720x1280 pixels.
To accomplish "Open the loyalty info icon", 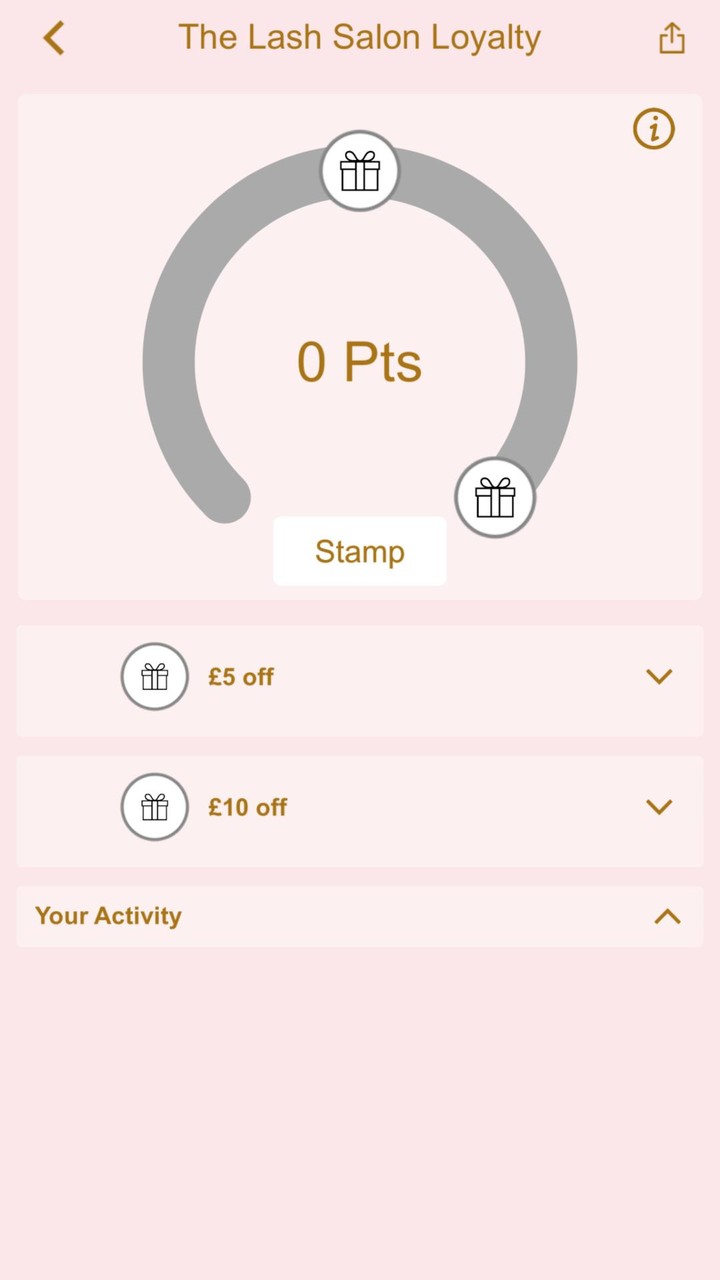I will [x=654, y=129].
